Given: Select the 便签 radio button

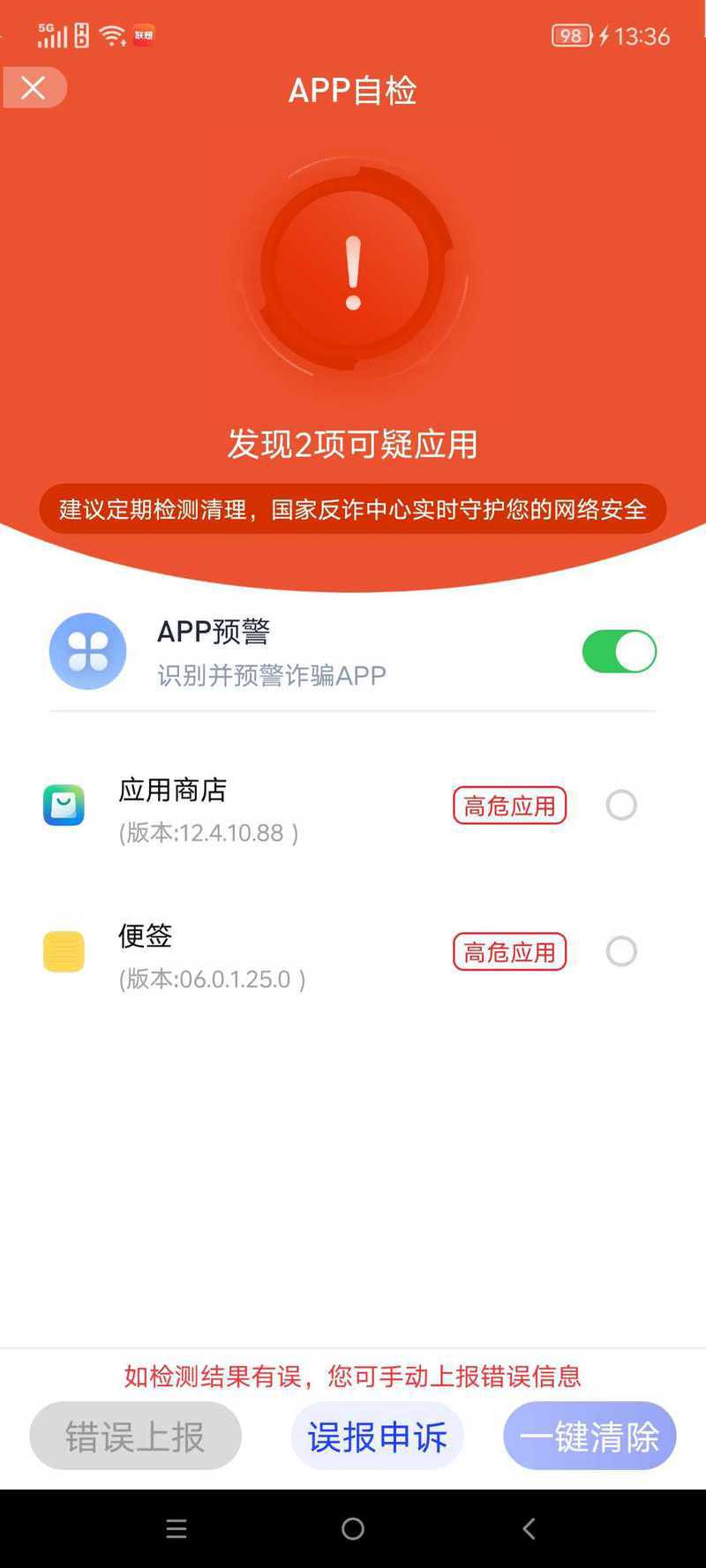Looking at the screenshot, I should point(621,951).
